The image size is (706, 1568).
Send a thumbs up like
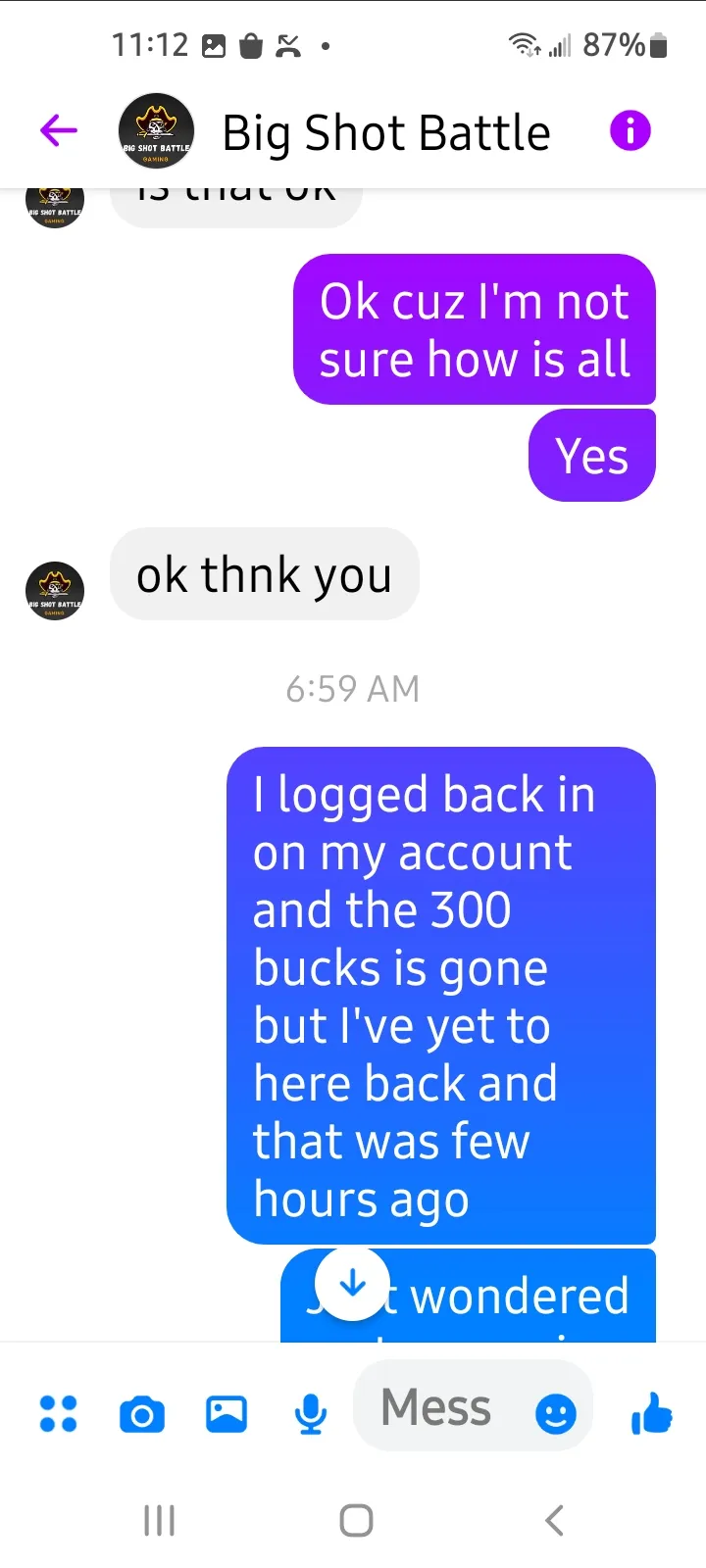[652, 1413]
